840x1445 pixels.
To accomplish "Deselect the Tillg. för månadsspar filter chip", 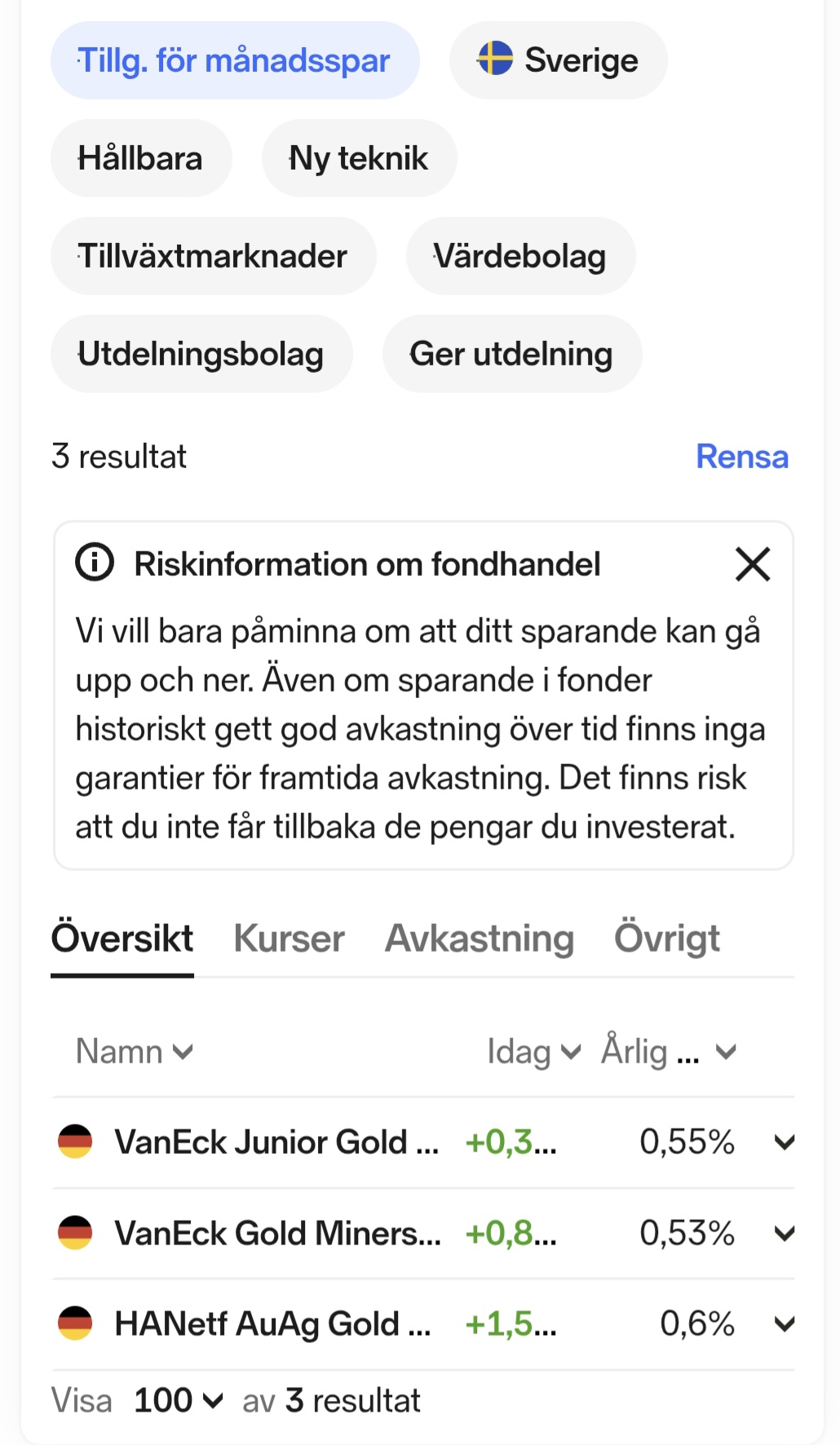I will pyautogui.click(x=235, y=60).
